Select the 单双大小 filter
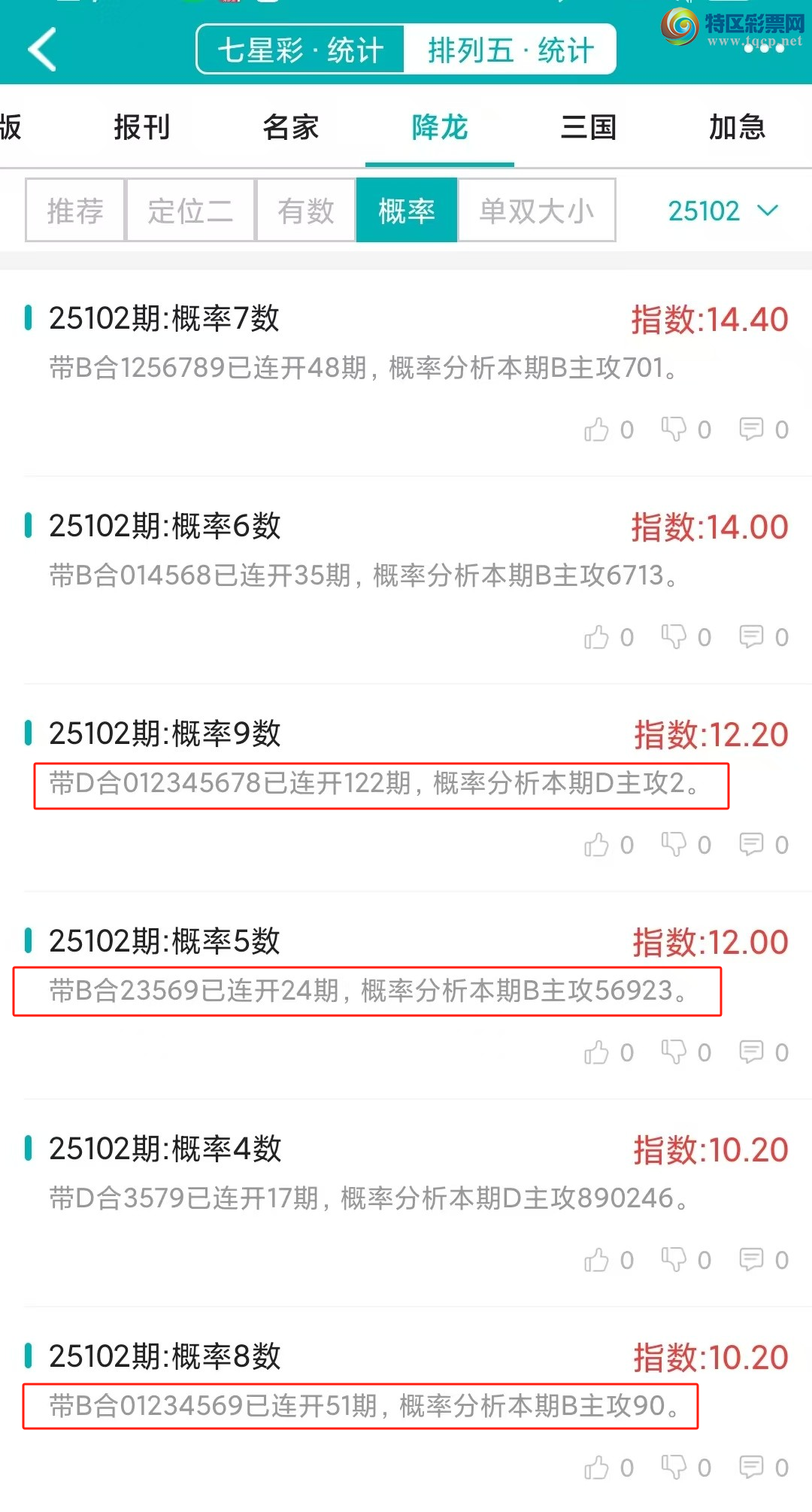This screenshot has width=812, height=1512. [x=537, y=211]
